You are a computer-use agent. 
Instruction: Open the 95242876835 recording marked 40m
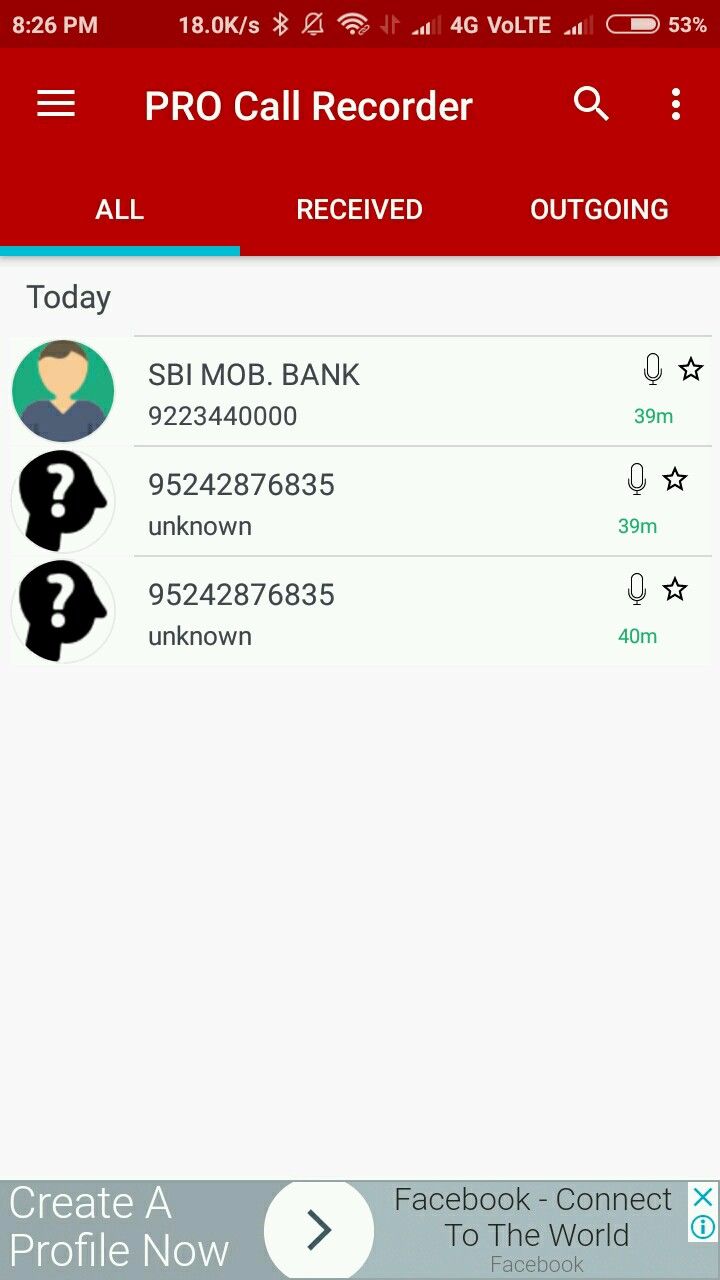(x=360, y=612)
